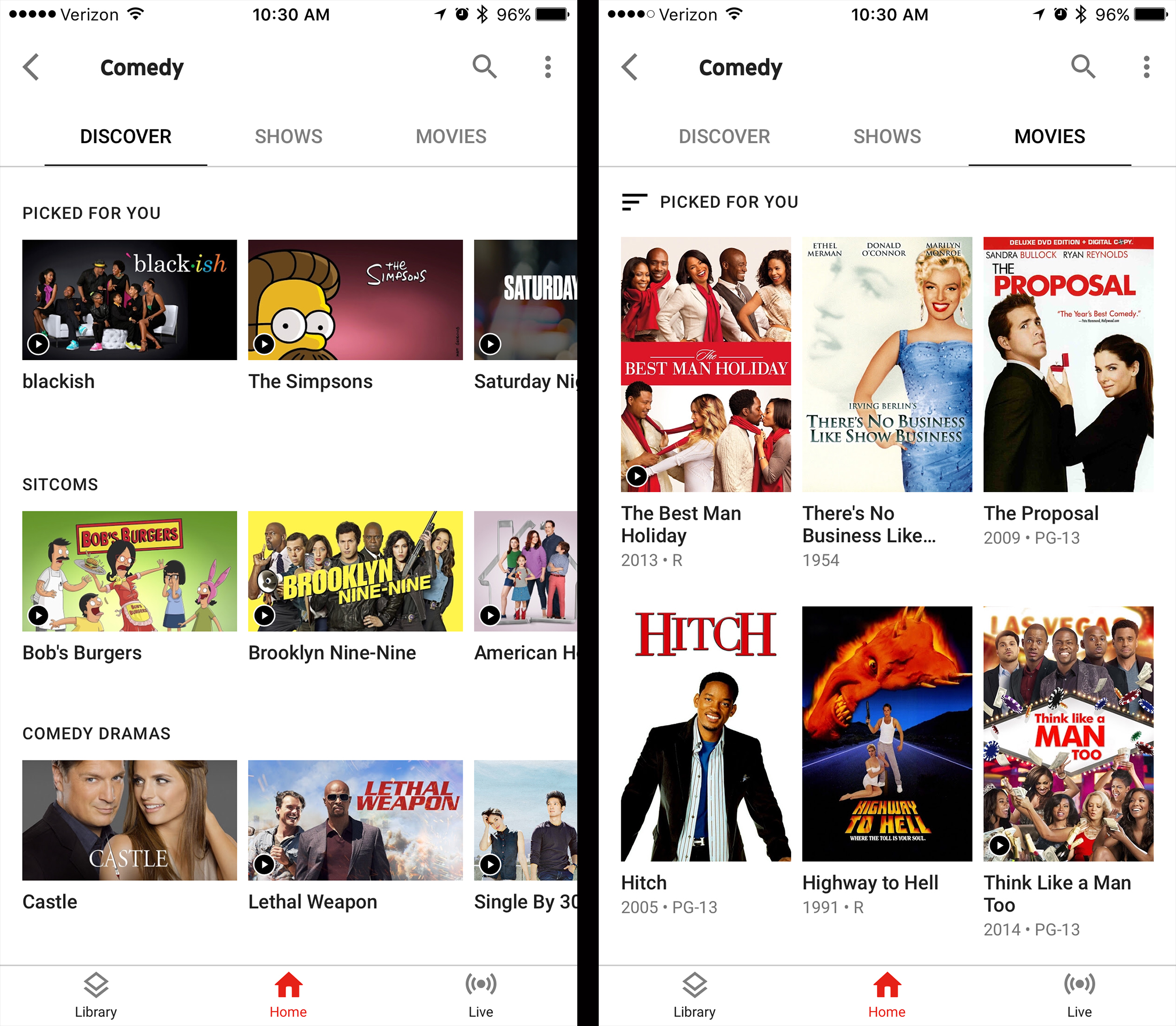Screen dimensions: 1176x1026
Task: Open search on the left Comedy screen
Action: (x=484, y=67)
